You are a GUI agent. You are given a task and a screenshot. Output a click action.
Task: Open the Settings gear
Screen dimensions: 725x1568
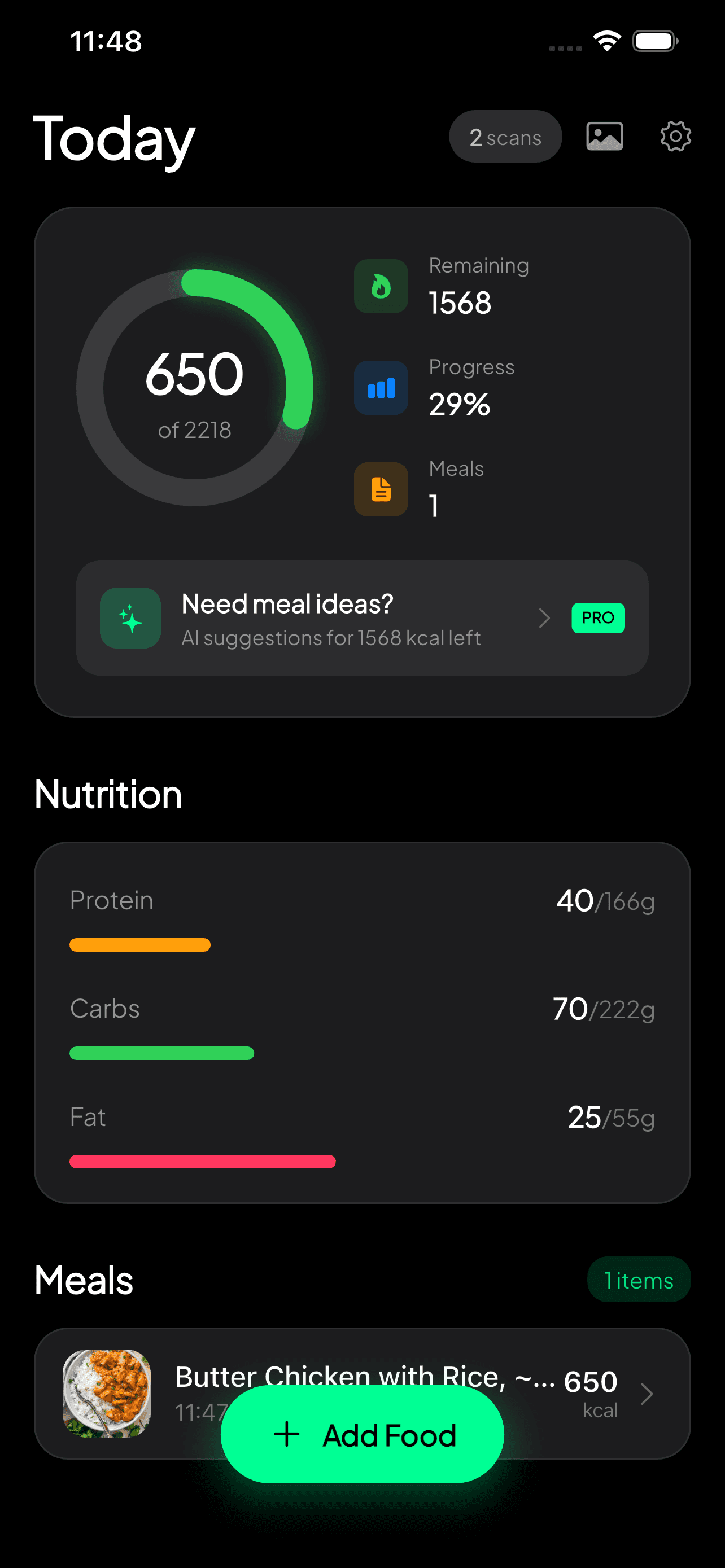675,137
